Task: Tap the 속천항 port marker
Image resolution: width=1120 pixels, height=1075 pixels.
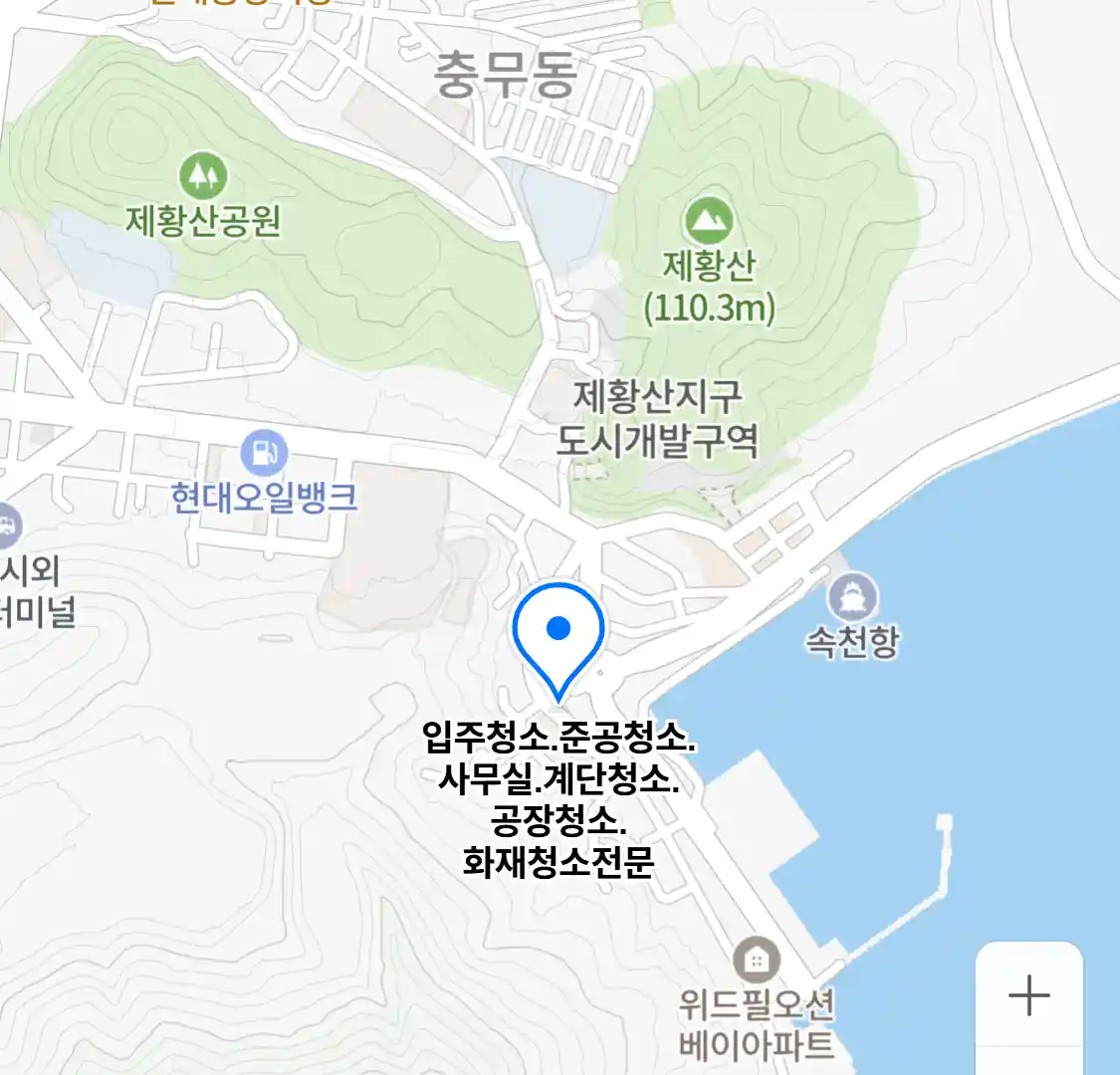Action: (x=852, y=597)
